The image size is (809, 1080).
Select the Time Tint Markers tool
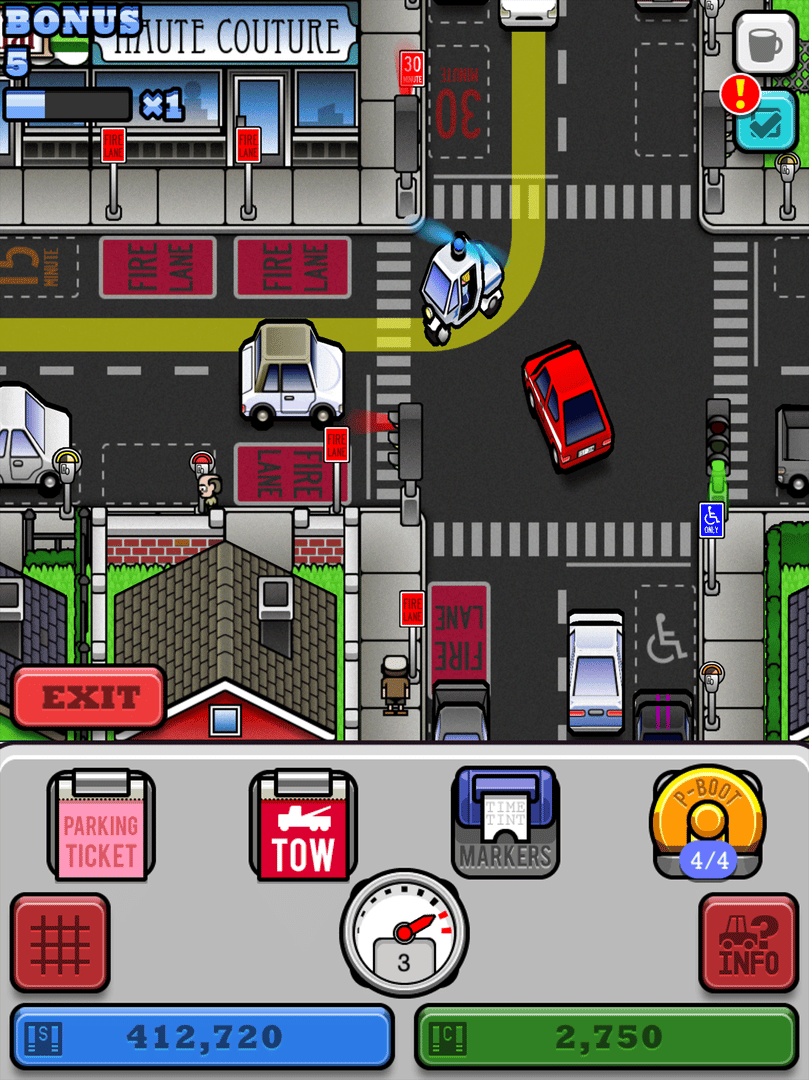(505, 822)
